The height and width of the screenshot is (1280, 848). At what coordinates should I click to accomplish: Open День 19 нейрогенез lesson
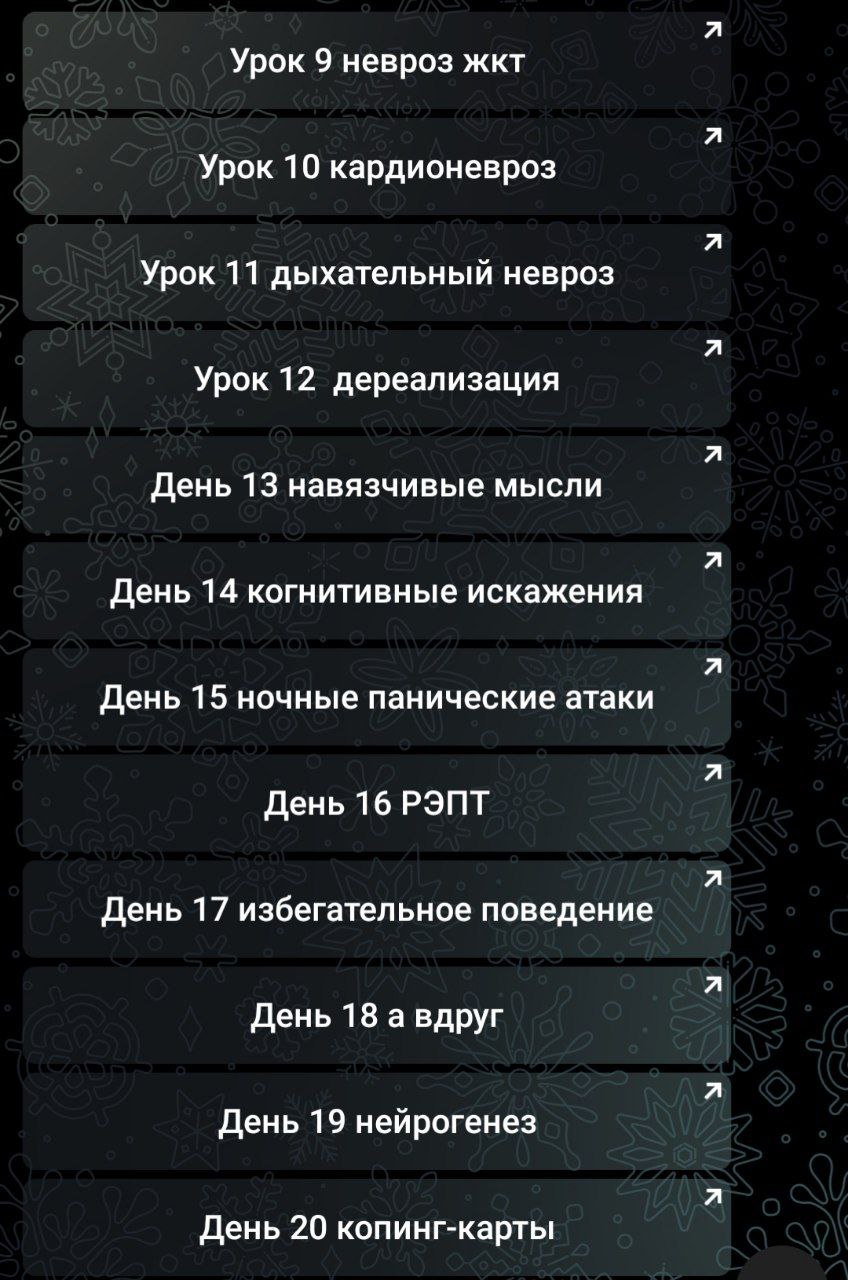[x=376, y=1122]
